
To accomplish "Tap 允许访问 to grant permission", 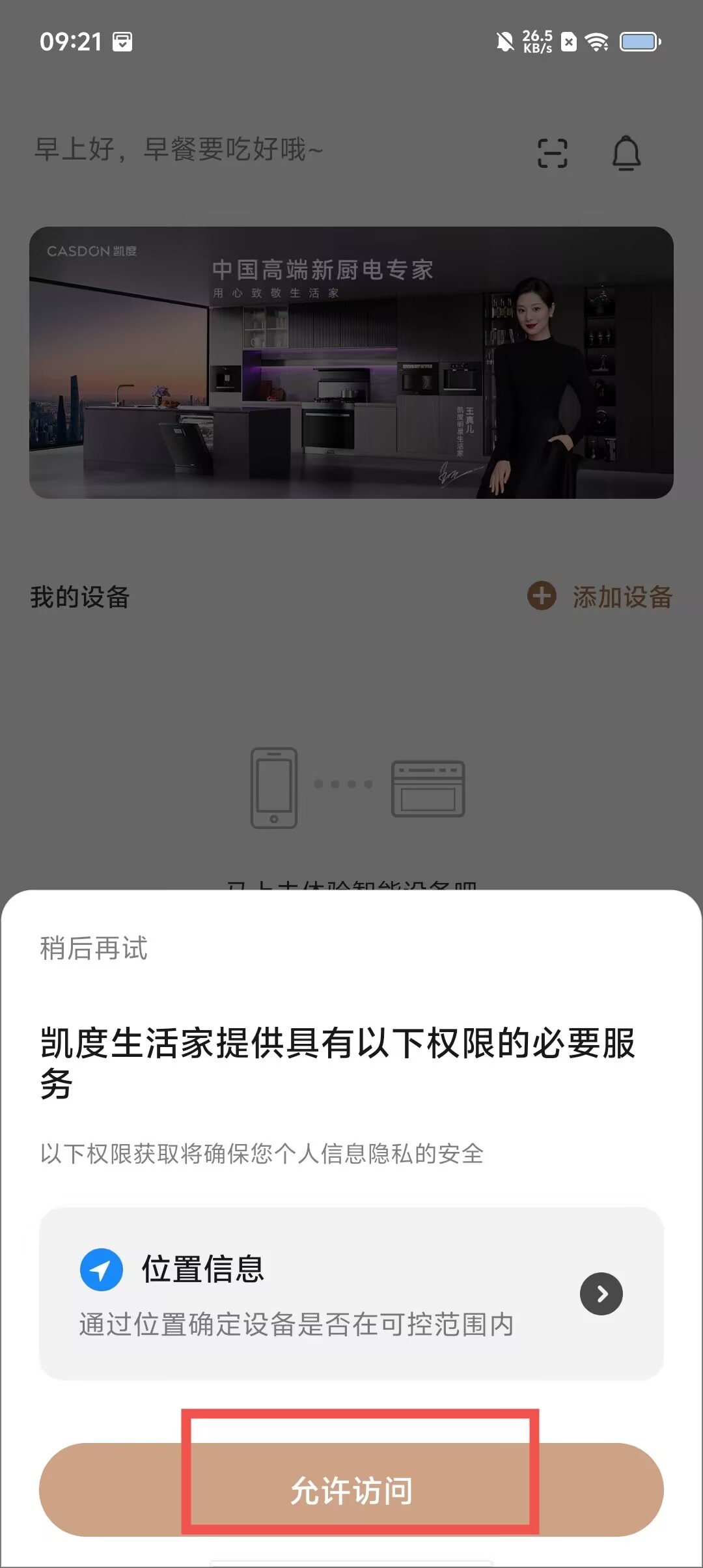I will [351, 1490].
